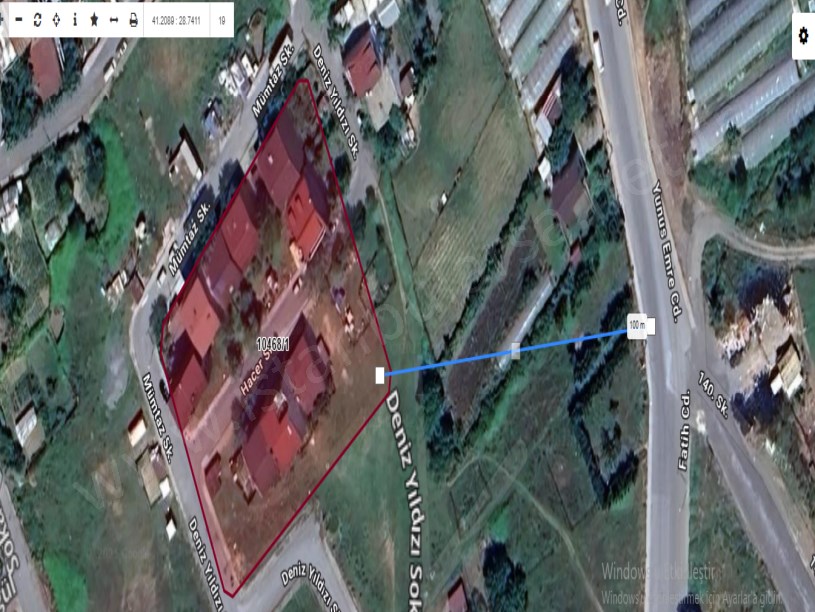Viewport: 815px width, 612px height.
Task: Tap the star favorites icon
Action: (x=94, y=20)
